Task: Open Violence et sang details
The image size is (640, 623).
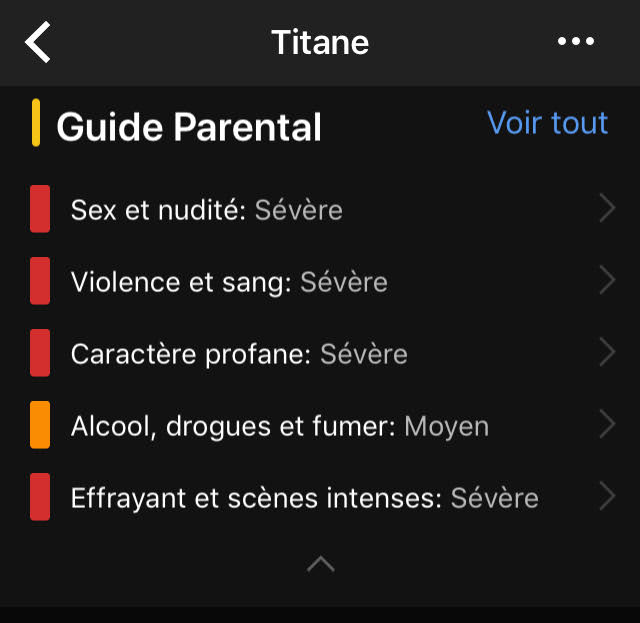Action: click(320, 282)
